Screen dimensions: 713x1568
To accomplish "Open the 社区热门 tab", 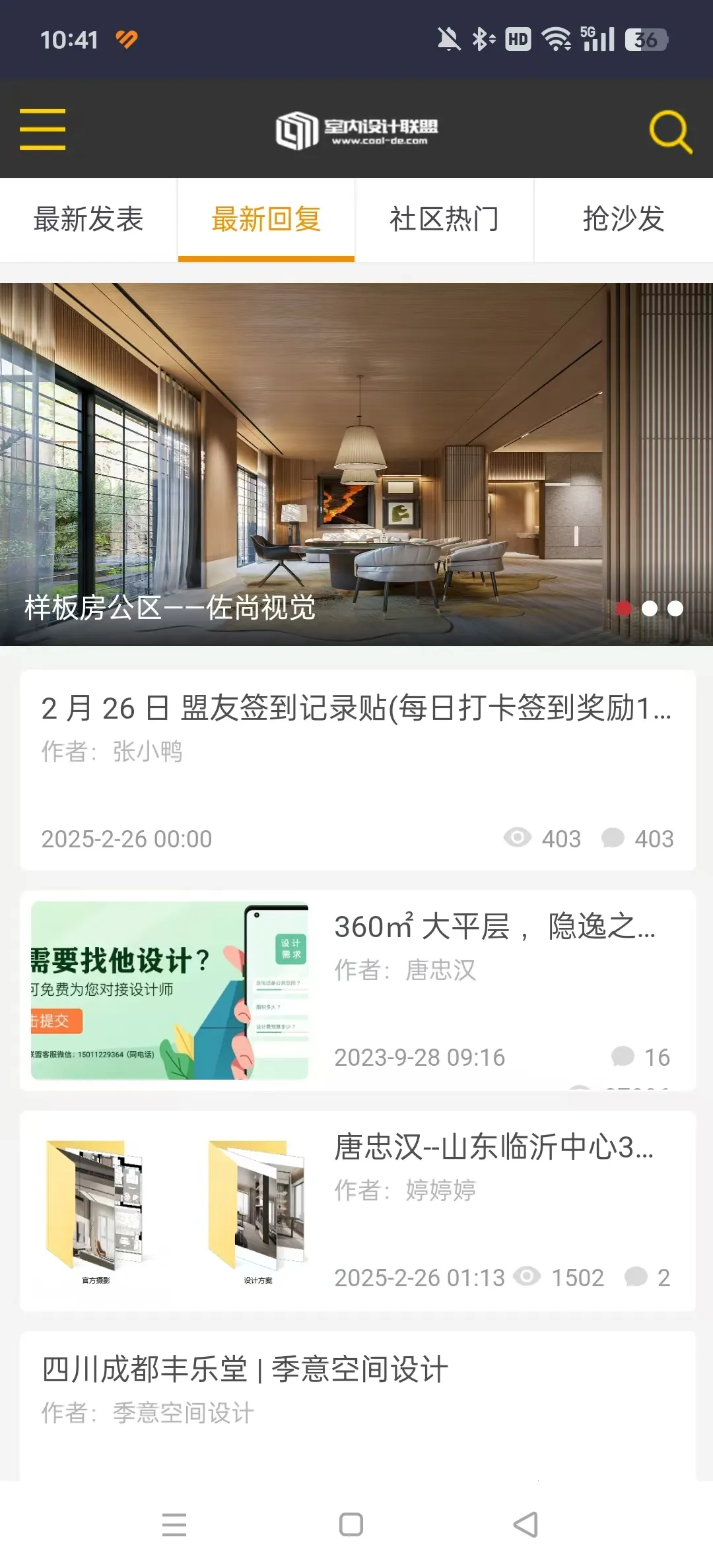I will click(444, 220).
